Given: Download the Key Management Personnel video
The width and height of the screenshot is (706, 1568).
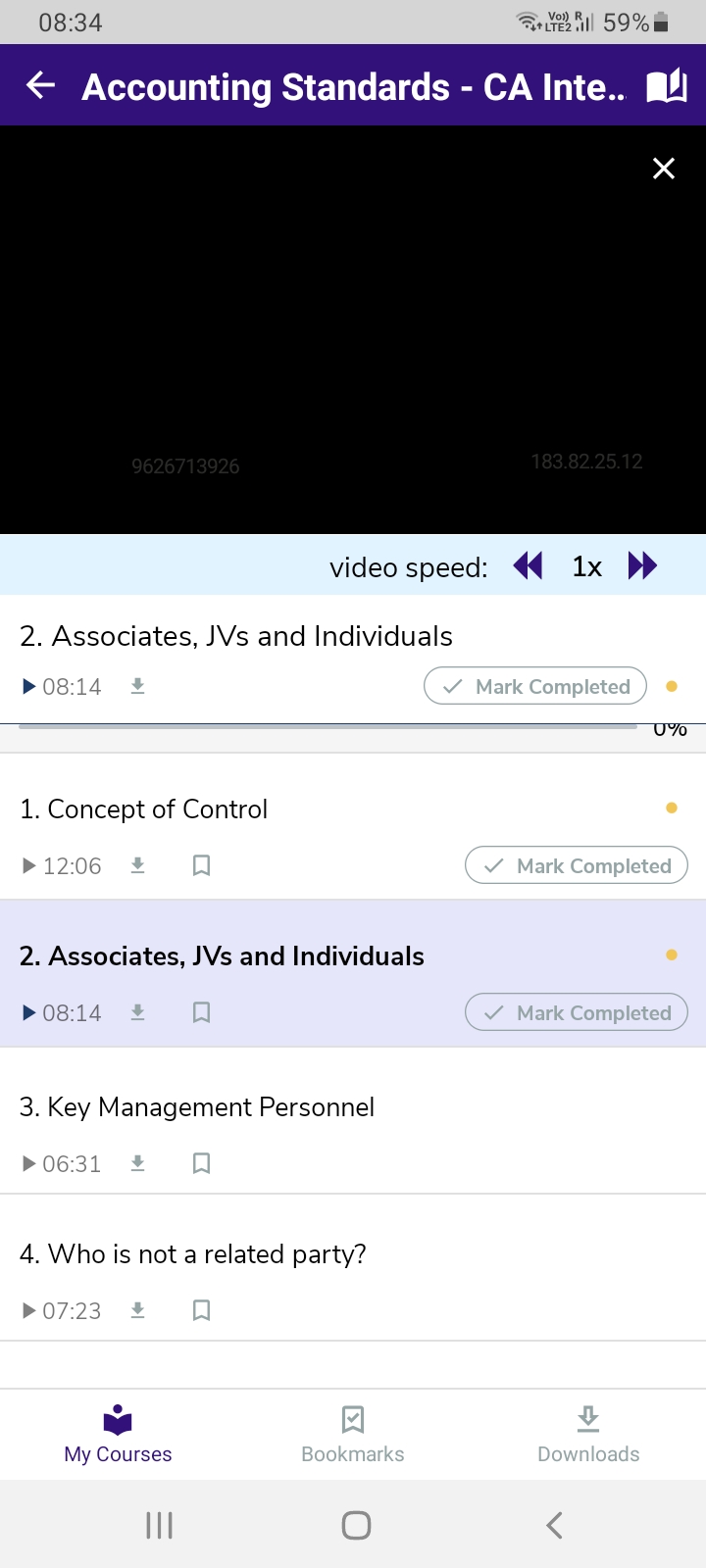Looking at the screenshot, I should [138, 1163].
